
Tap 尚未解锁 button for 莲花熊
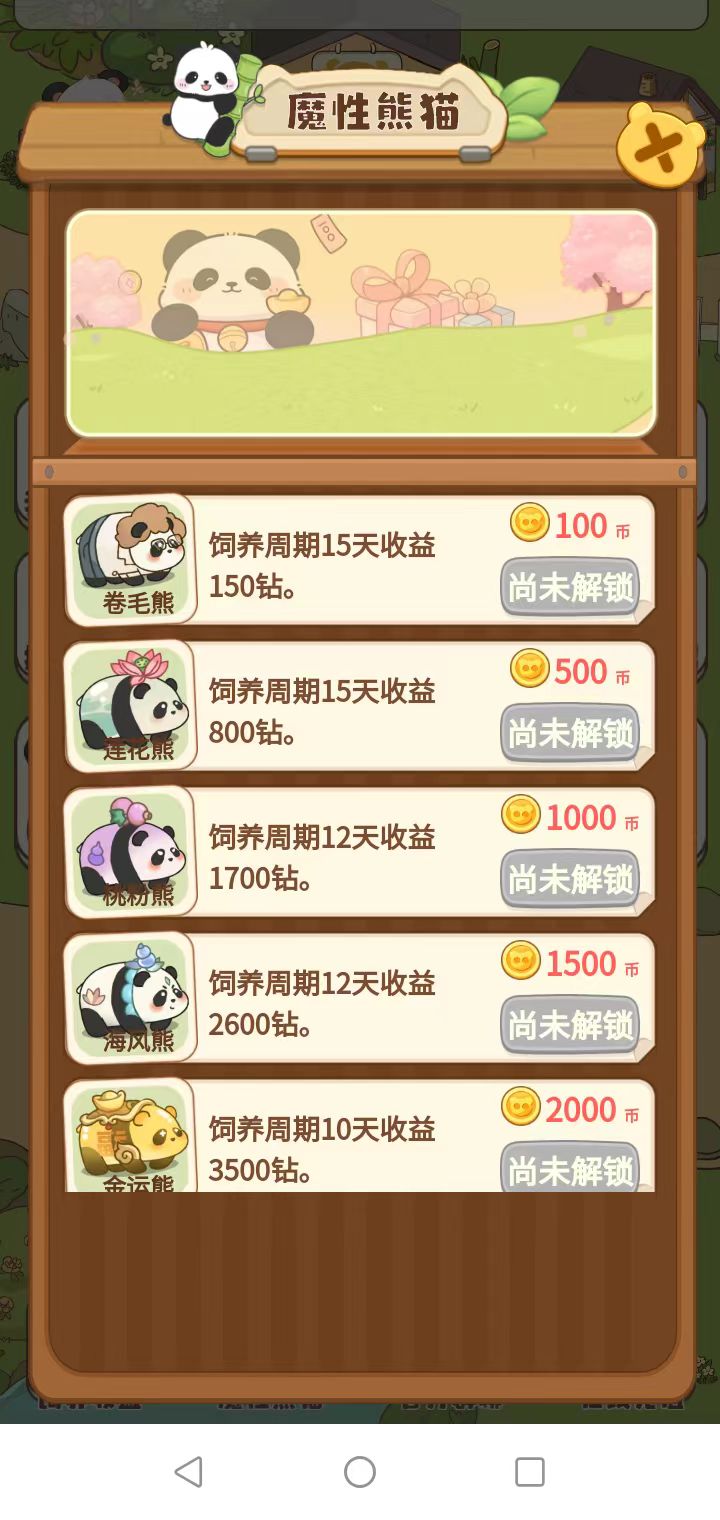tap(570, 733)
